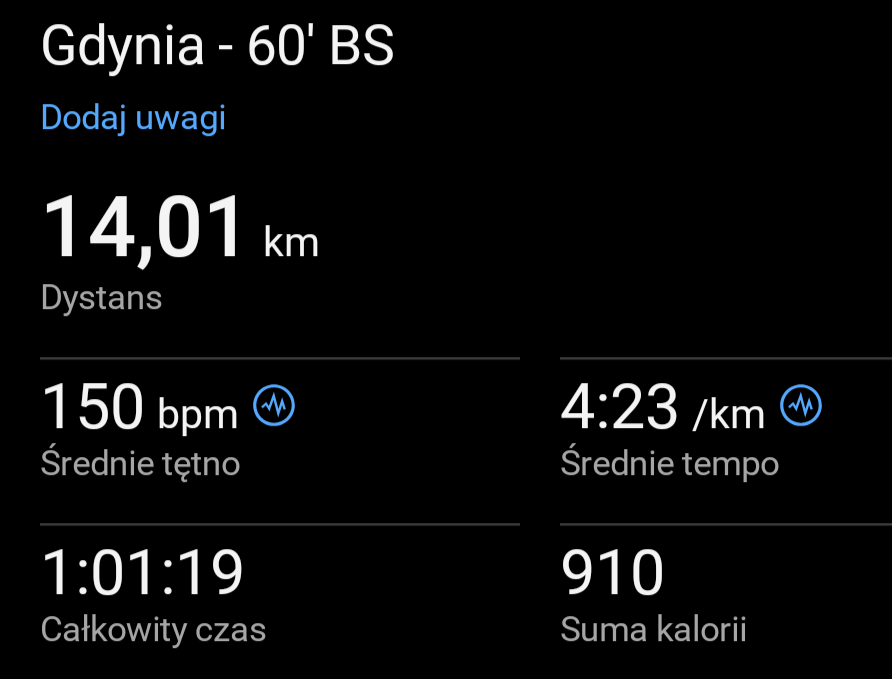The image size is (892, 679).
Task: Open the pace chart icon next to 4:23 /km
Action: [801, 406]
